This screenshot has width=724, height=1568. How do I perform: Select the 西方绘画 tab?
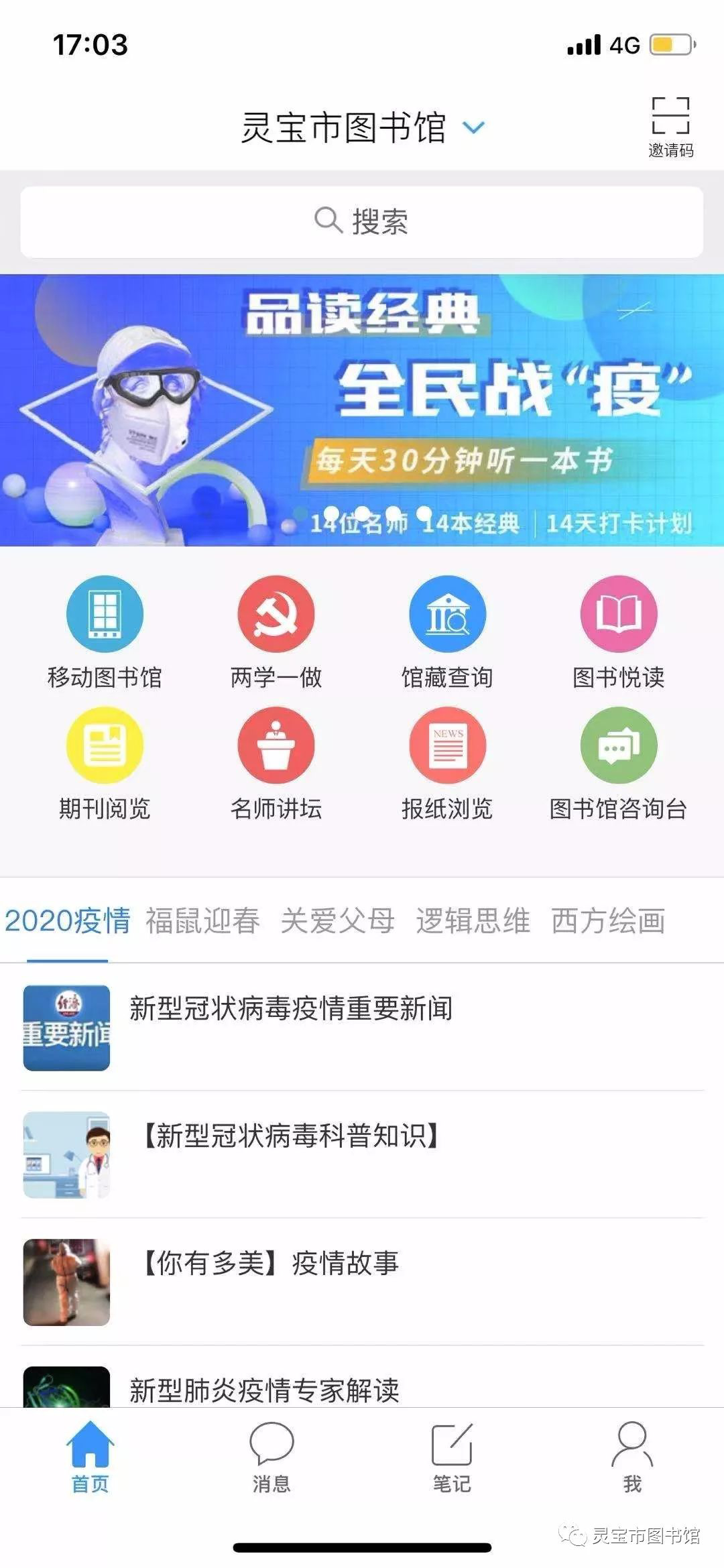[608, 920]
